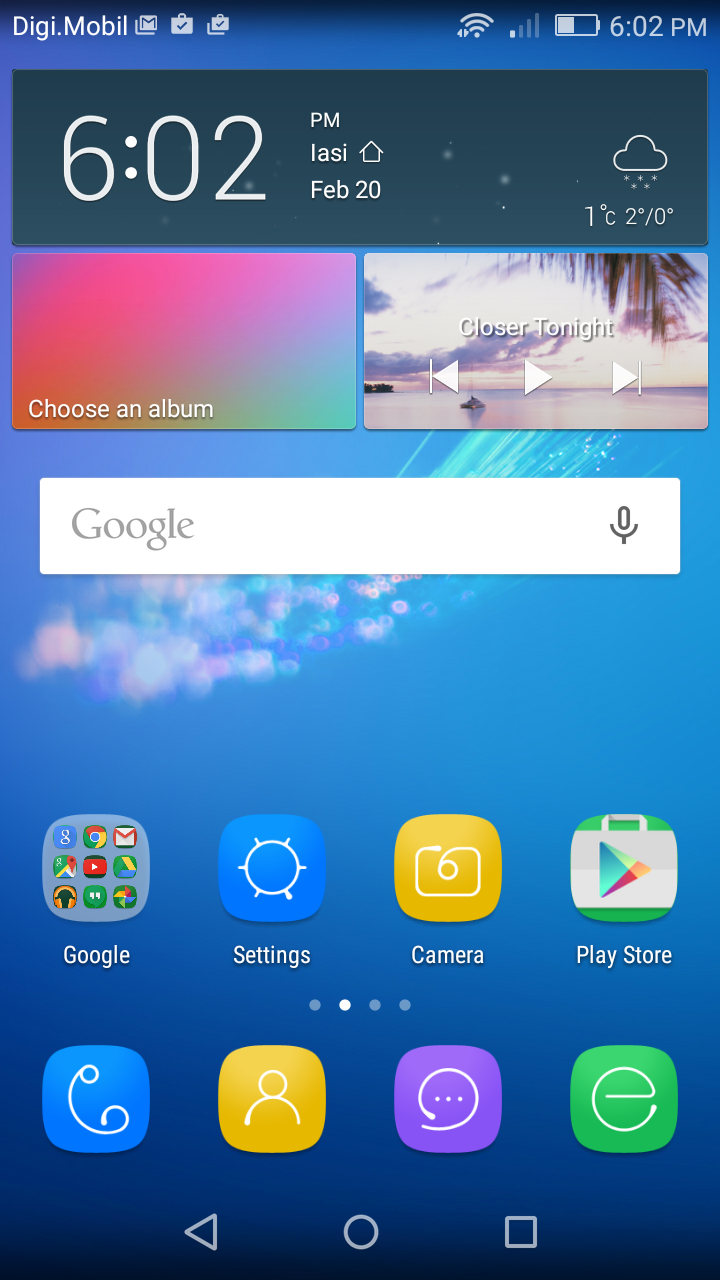Launch the Camera app
This screenshot has height=1280, width=720.
pos(448,868)
